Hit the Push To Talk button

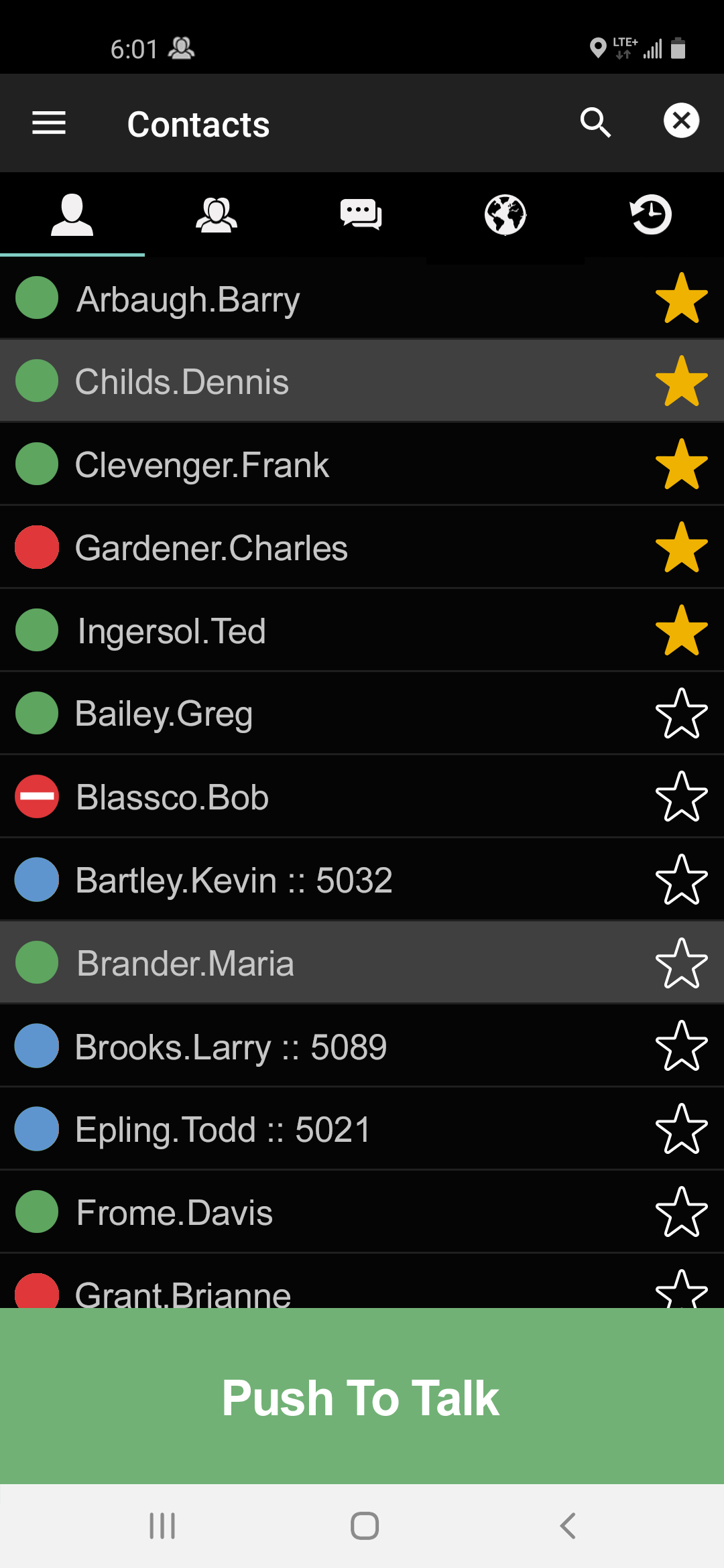(x=362, y=1396)
